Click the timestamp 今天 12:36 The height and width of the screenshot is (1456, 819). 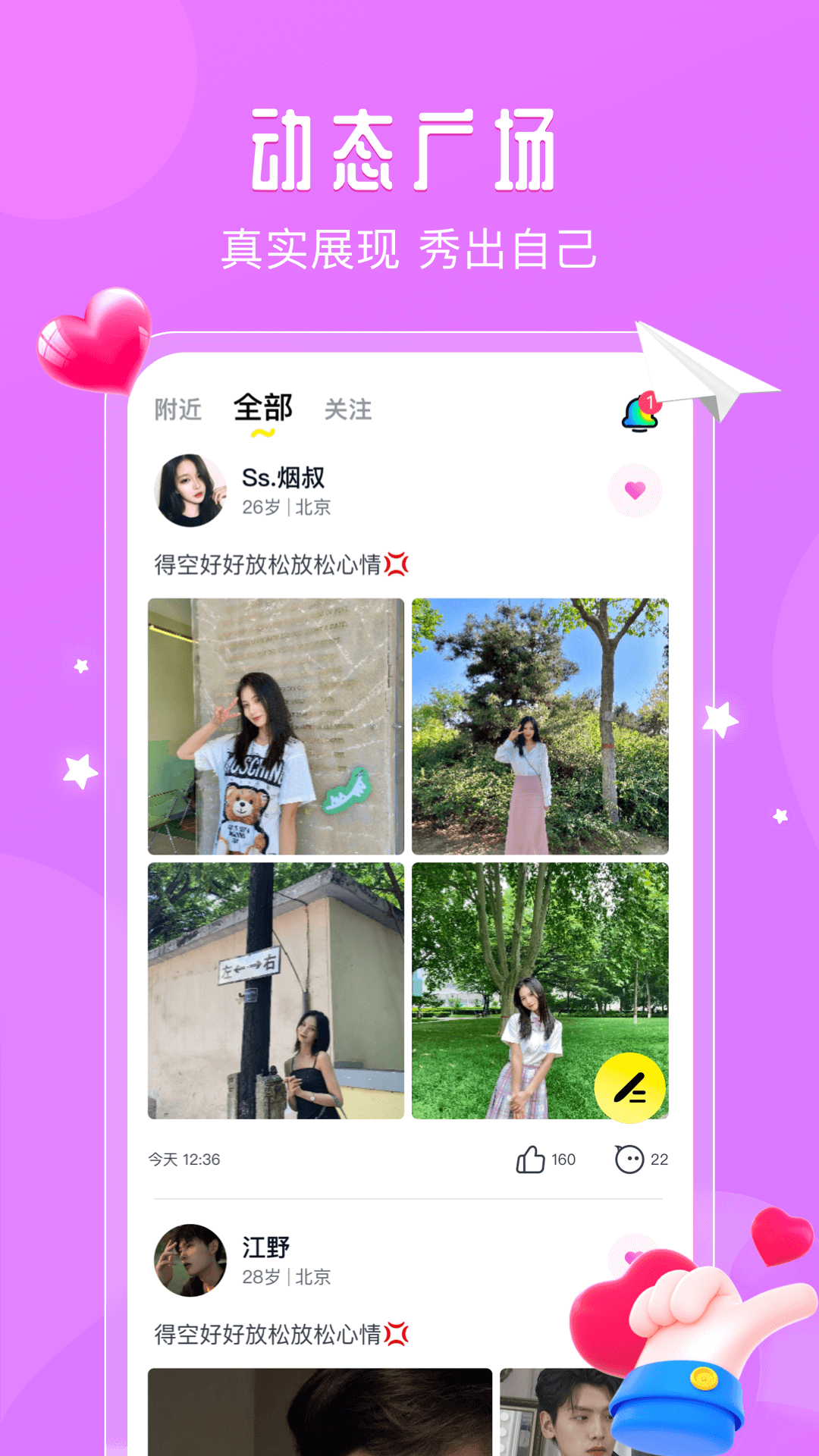click(x=184, y=1159)
